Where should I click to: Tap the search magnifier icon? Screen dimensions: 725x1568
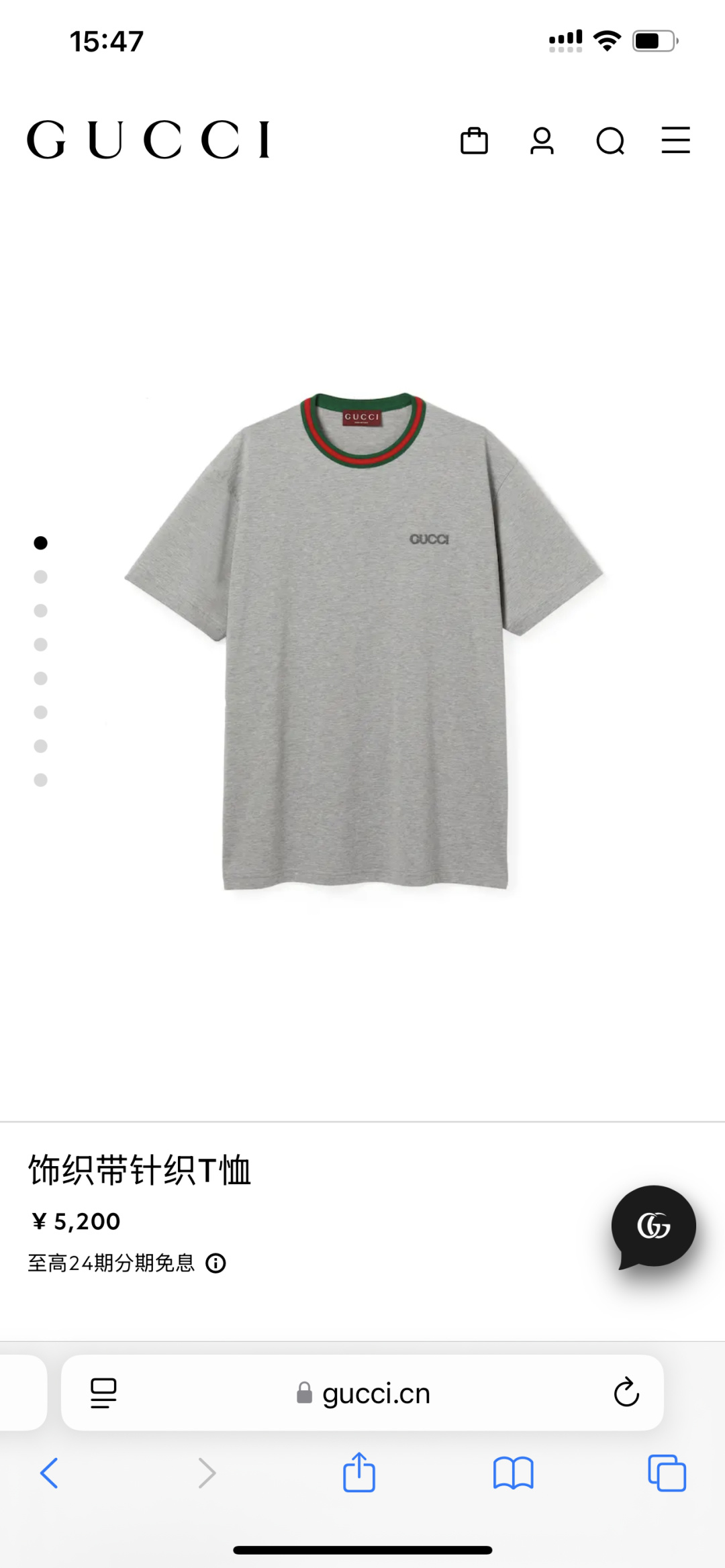(610, 141)
